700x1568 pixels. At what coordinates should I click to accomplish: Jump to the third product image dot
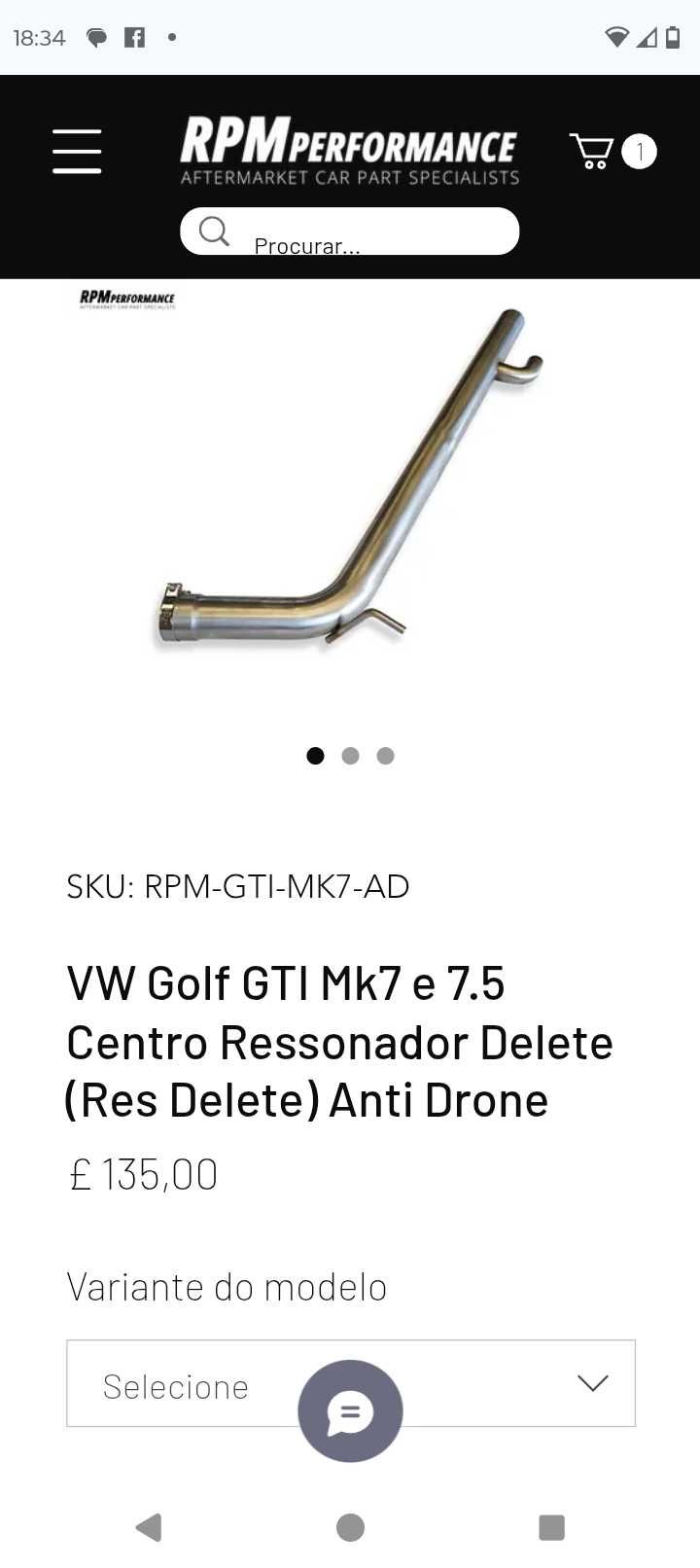click(x=385, y=756)
